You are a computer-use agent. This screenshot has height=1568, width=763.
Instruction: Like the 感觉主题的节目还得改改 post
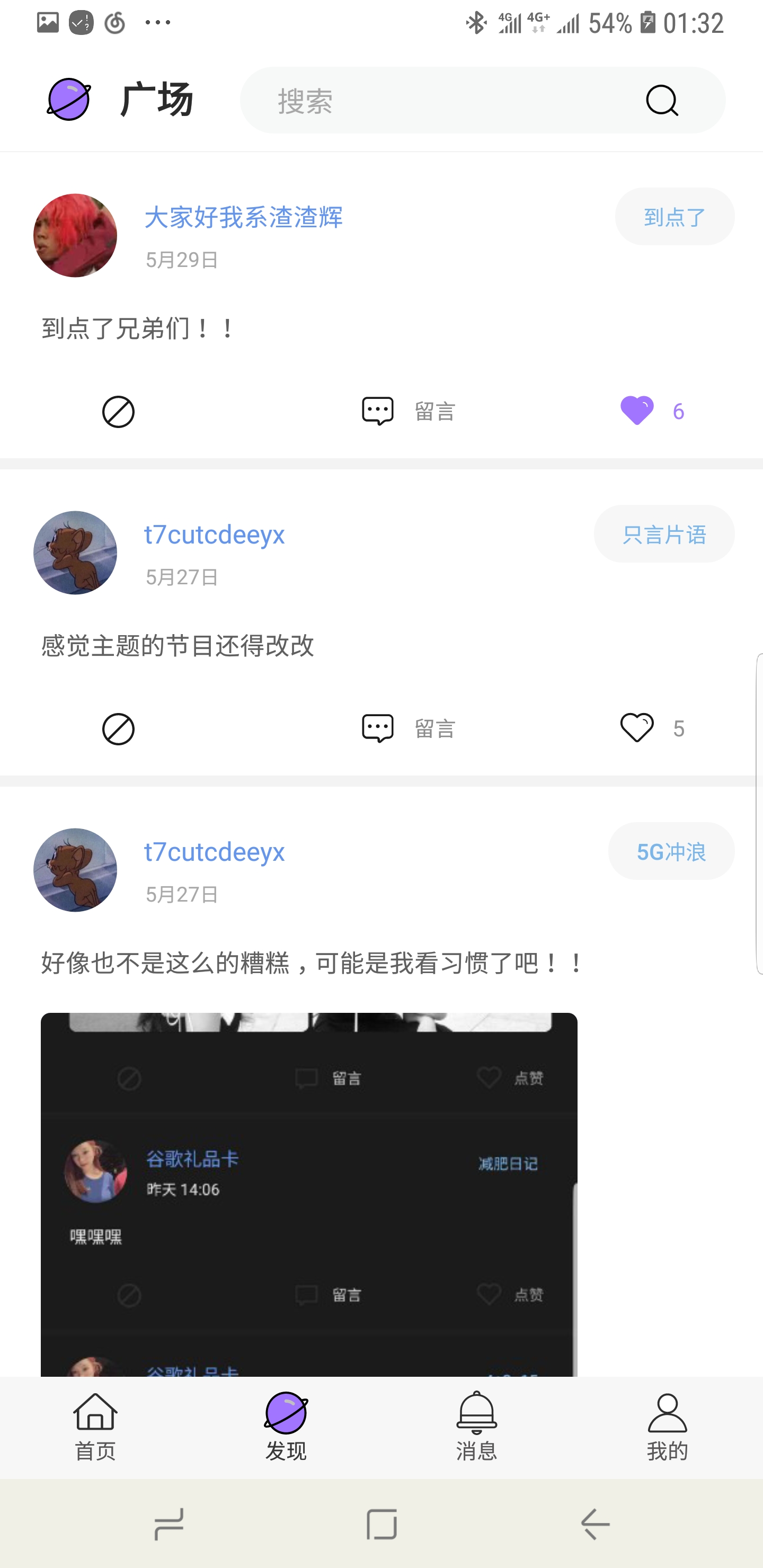[637, 728]
